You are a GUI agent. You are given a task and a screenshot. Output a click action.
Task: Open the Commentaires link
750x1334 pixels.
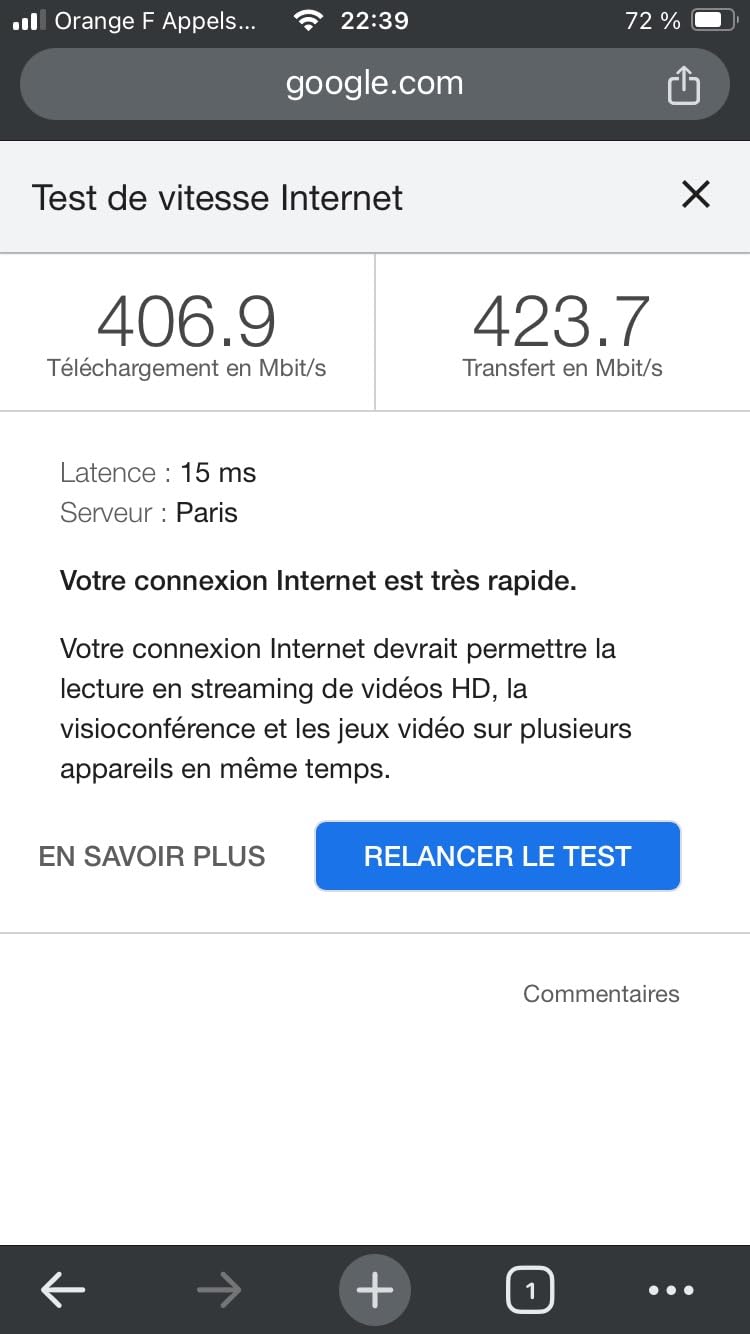click(601, 993)
